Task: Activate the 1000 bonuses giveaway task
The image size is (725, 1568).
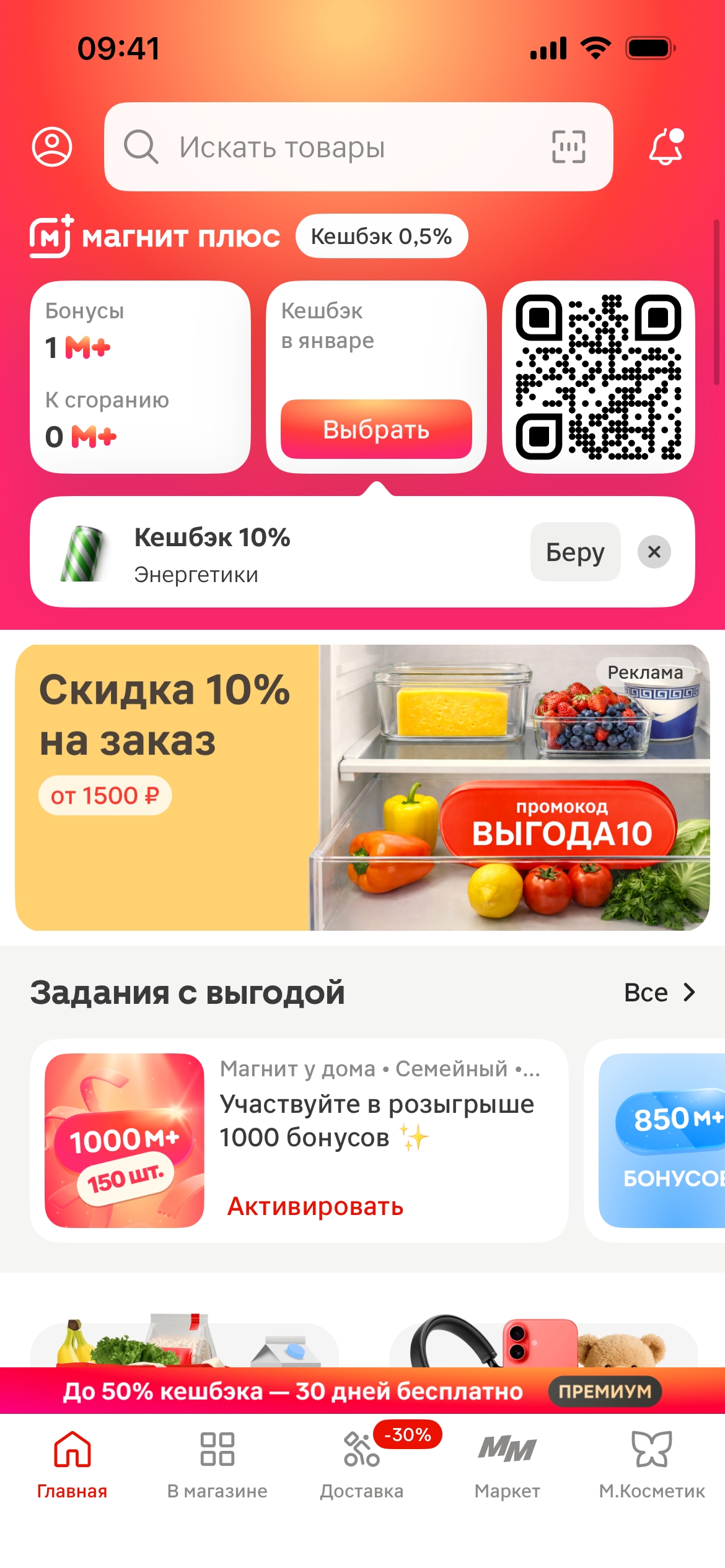Action: [x=315, y=1206]
